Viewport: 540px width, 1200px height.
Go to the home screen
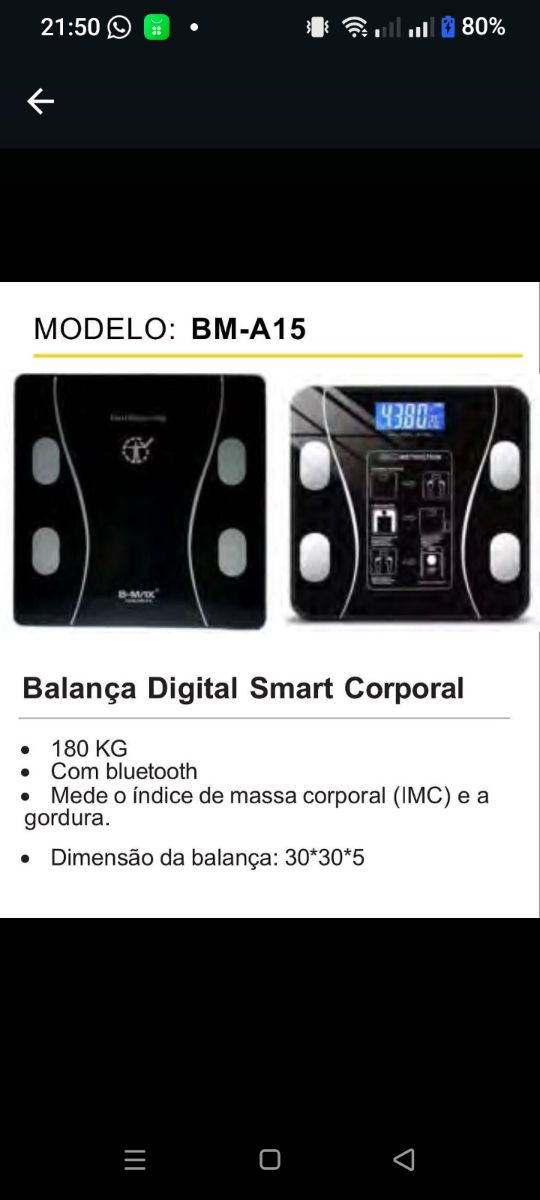click(270, 1160)
